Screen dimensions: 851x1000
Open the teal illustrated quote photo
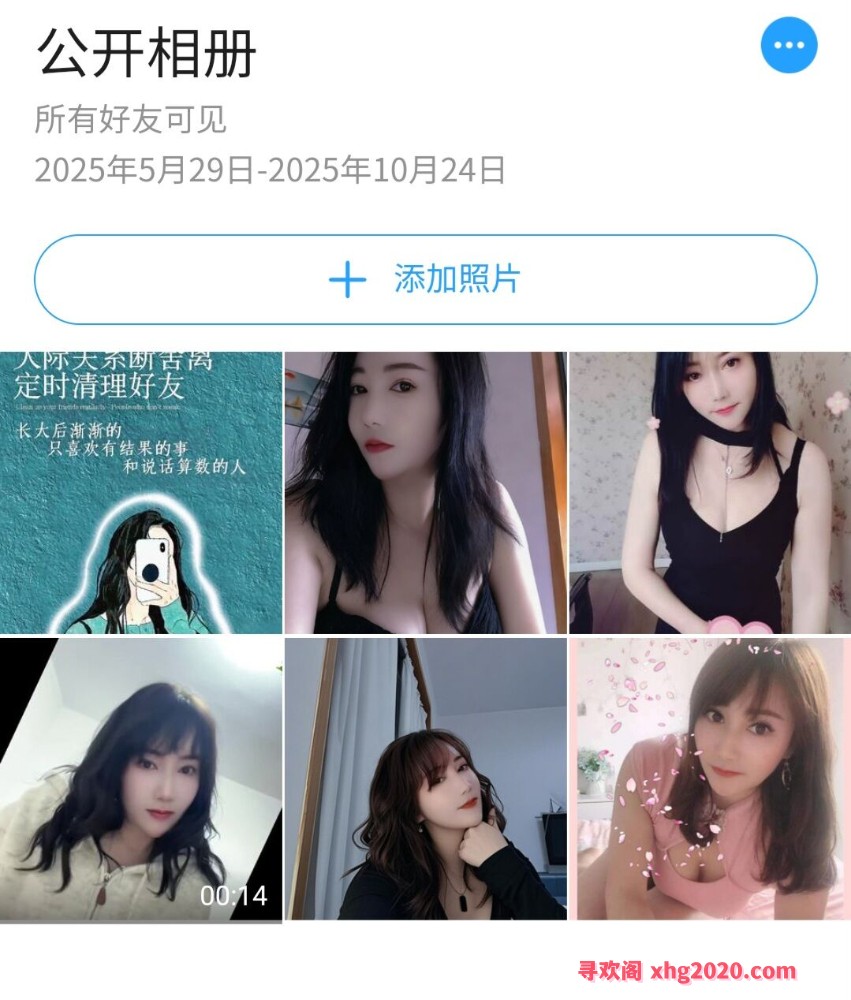pyautogui.click(x=140, y=492)
